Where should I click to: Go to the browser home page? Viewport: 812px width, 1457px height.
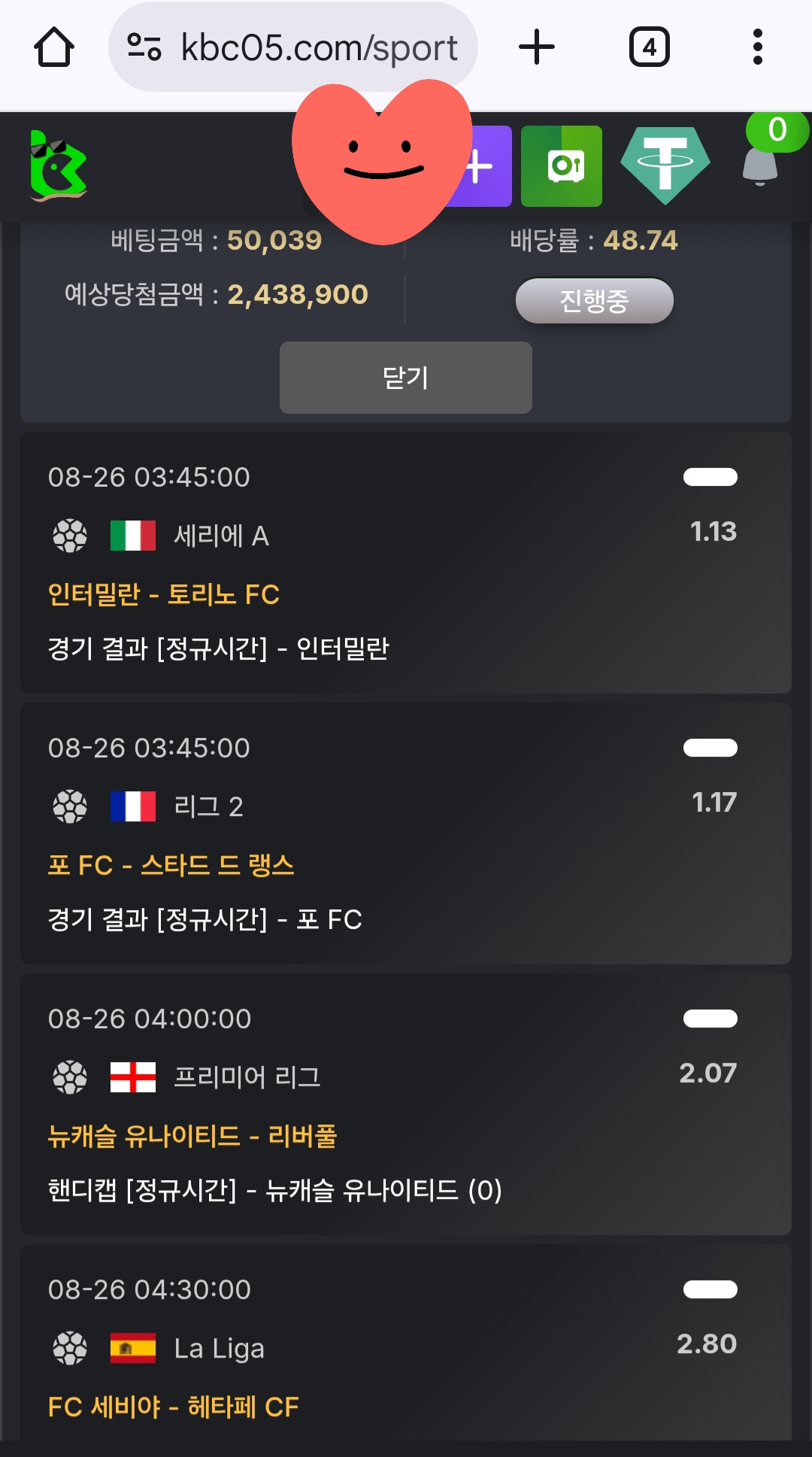54,47
